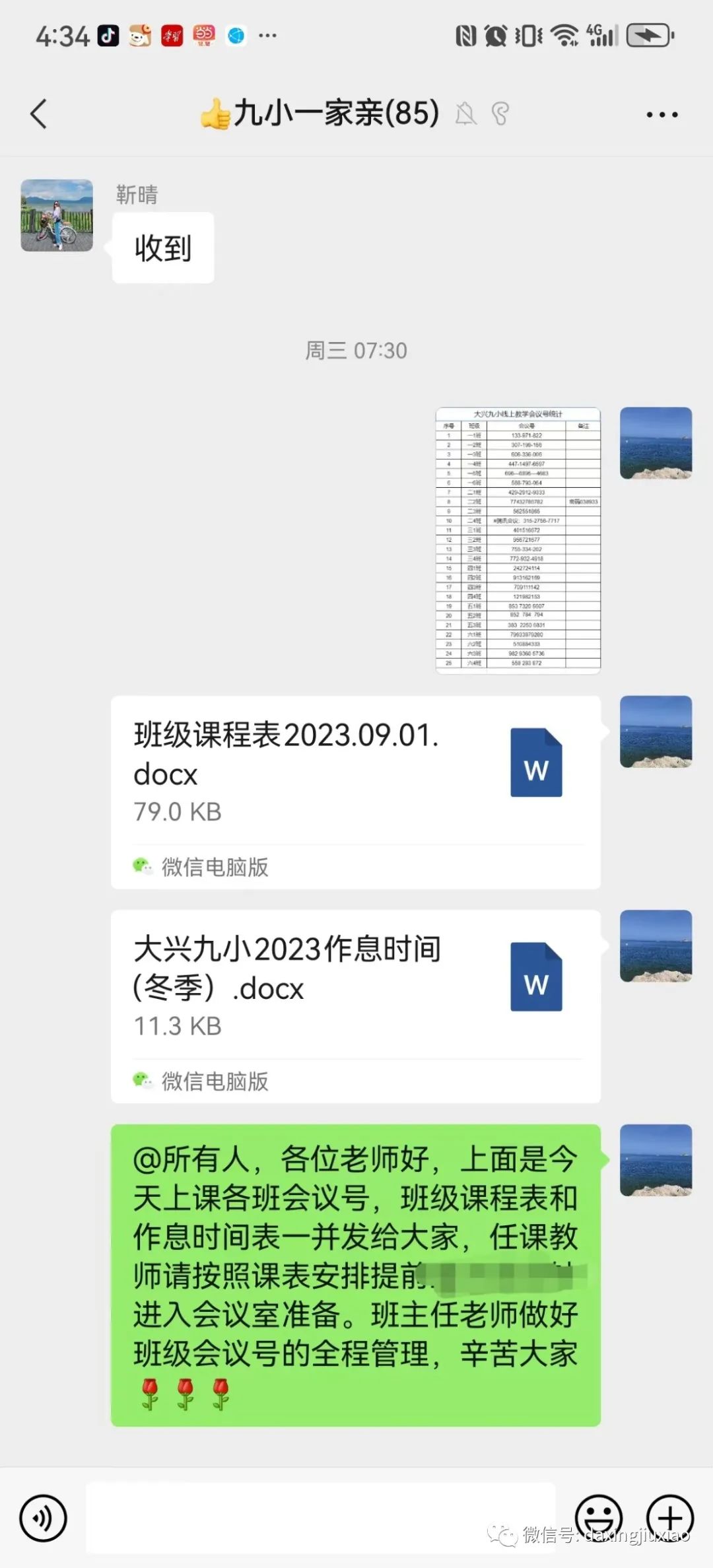
Task: Open 大兴九小2023作息时间(冬季).docx file
Action: pos(355,1006)
